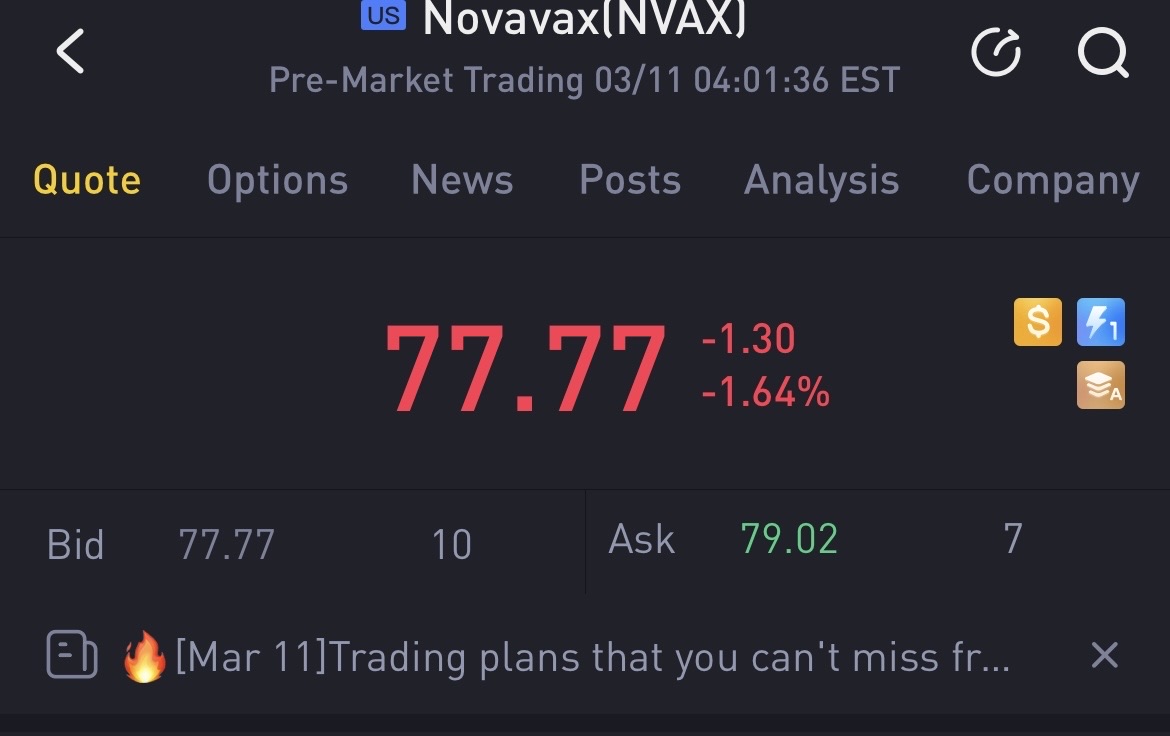Switch to the News tab
This screenshot has width=1170, height=736.
point(462,180)
